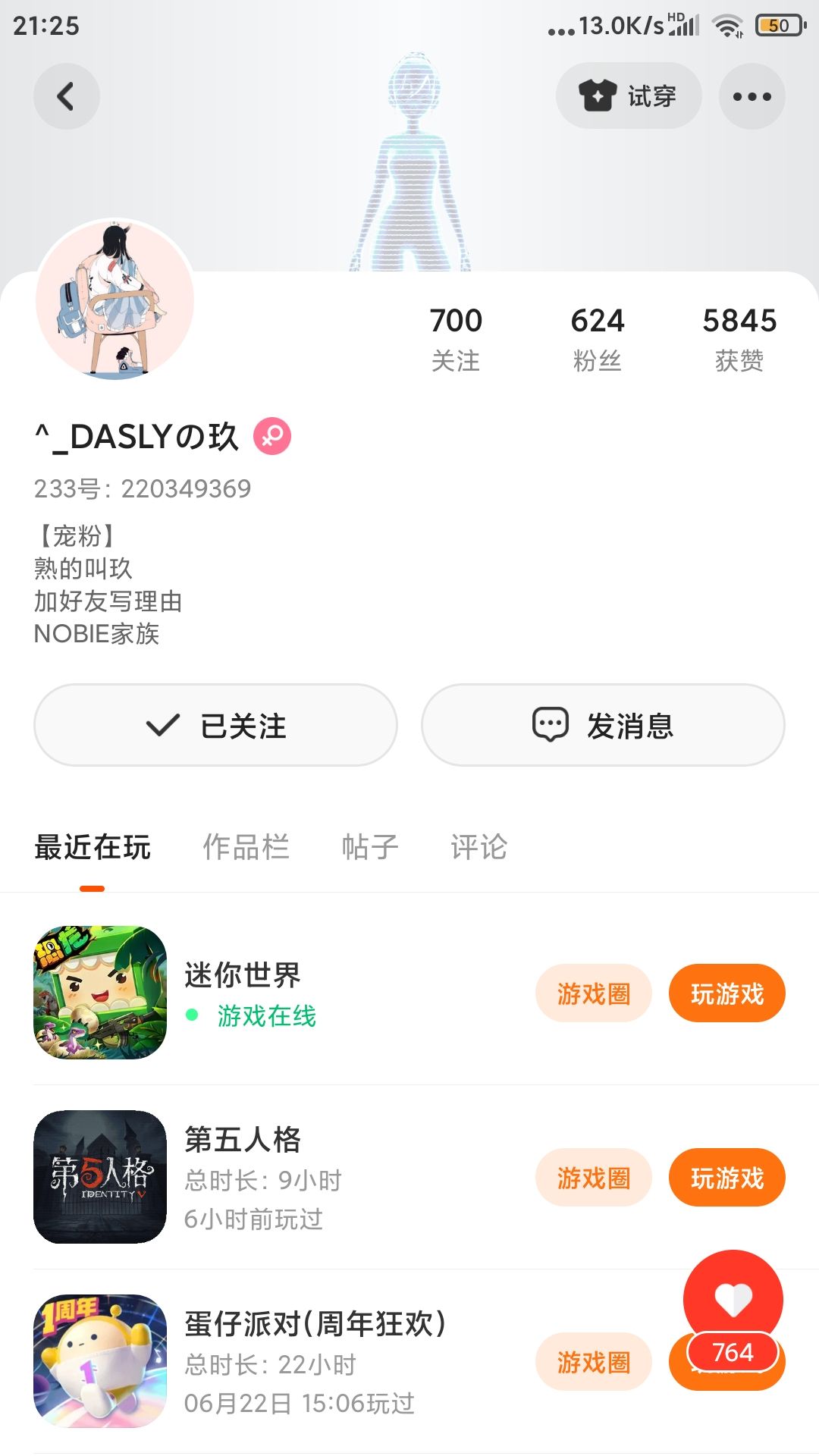Send a message with 发消息
819x1456 pixels.
[603, 725]
